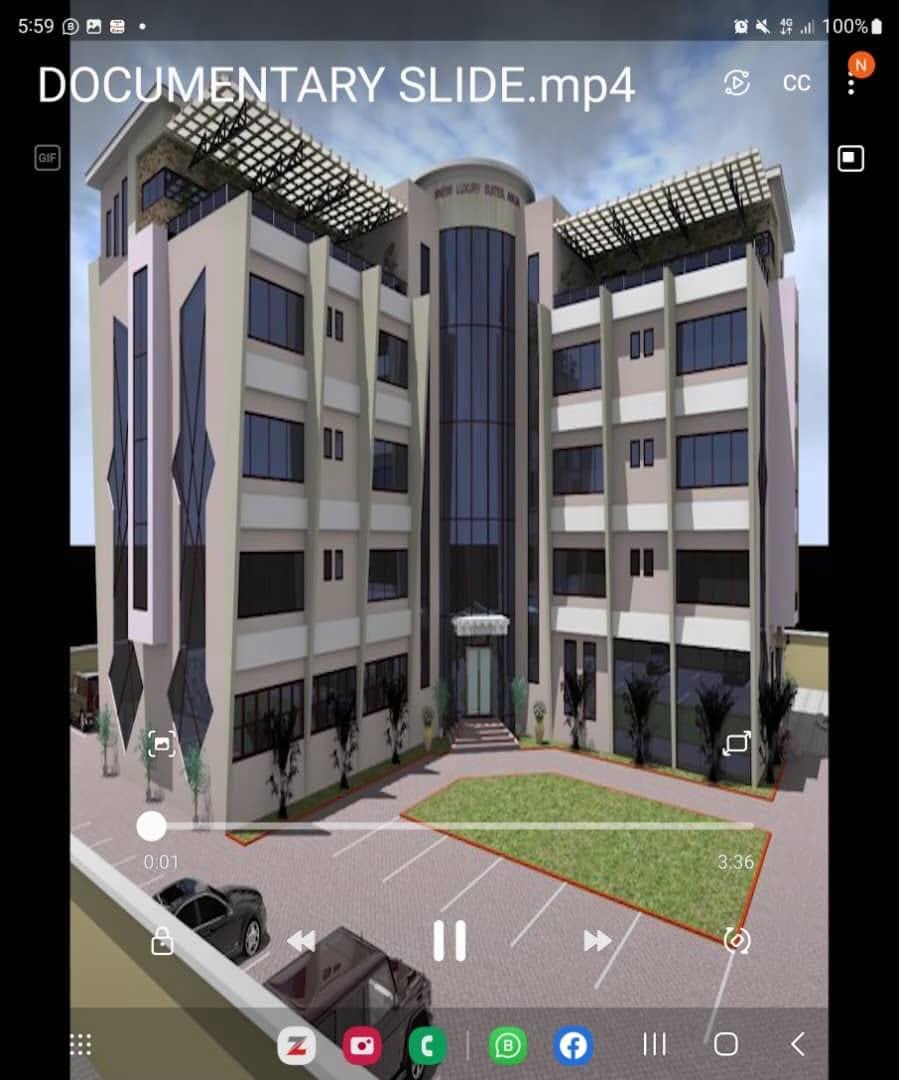Create a GIF from the video
This screenshot has width=899, height=1080.
pos(47,158)
